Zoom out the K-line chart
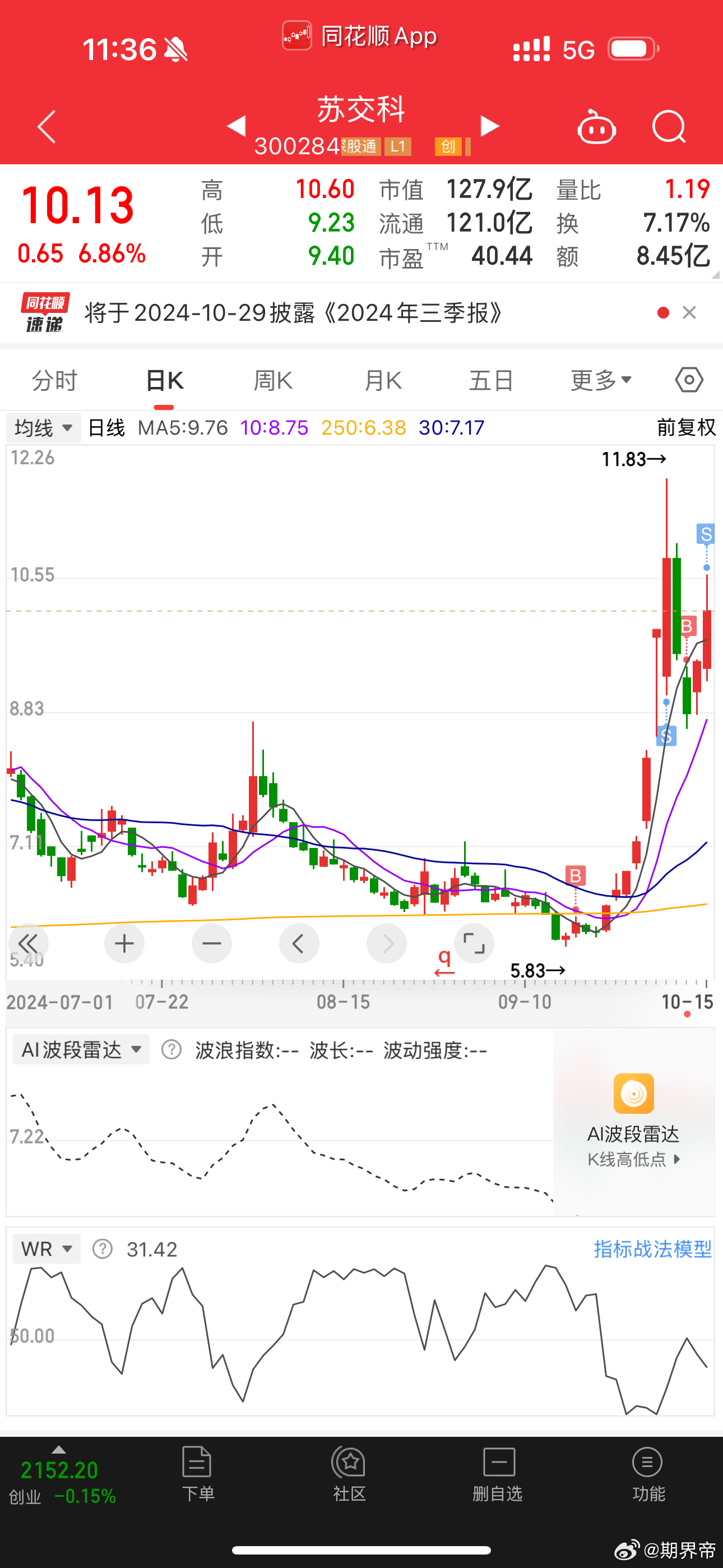Screen dimensions: 723x1568 pyautogui.click(x=212, y=943)
